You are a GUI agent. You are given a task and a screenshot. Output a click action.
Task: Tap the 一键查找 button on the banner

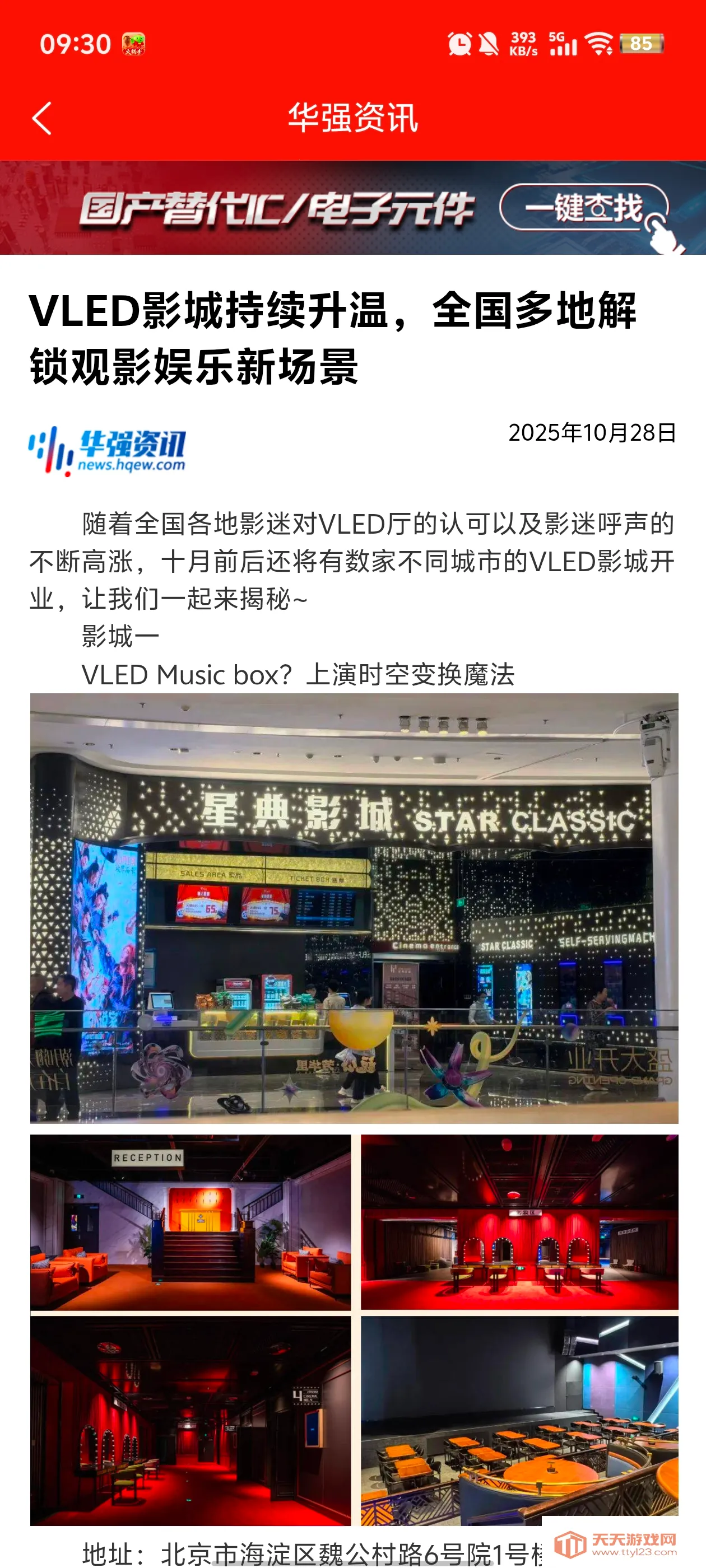583,207
